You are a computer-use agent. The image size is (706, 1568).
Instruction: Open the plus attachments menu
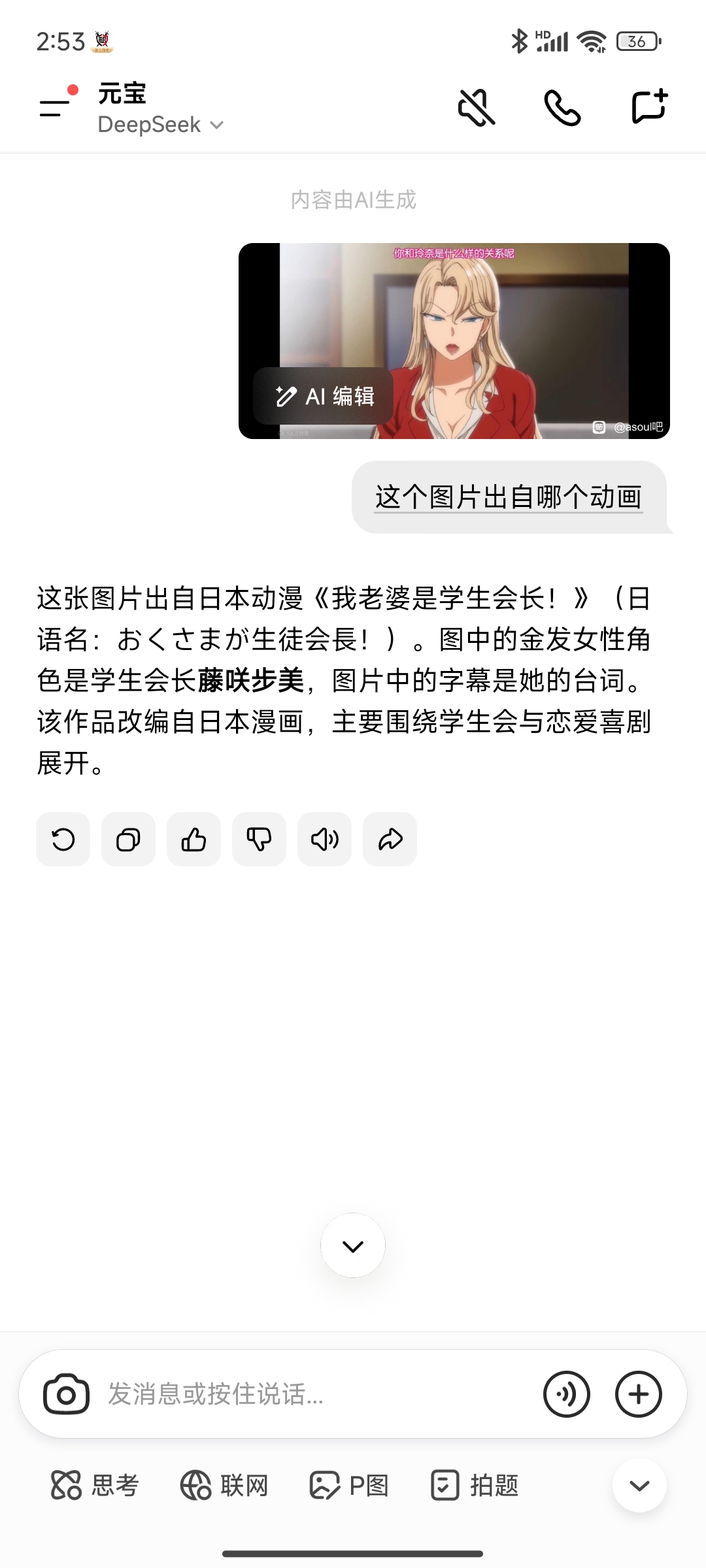[x=638, y=1394]
